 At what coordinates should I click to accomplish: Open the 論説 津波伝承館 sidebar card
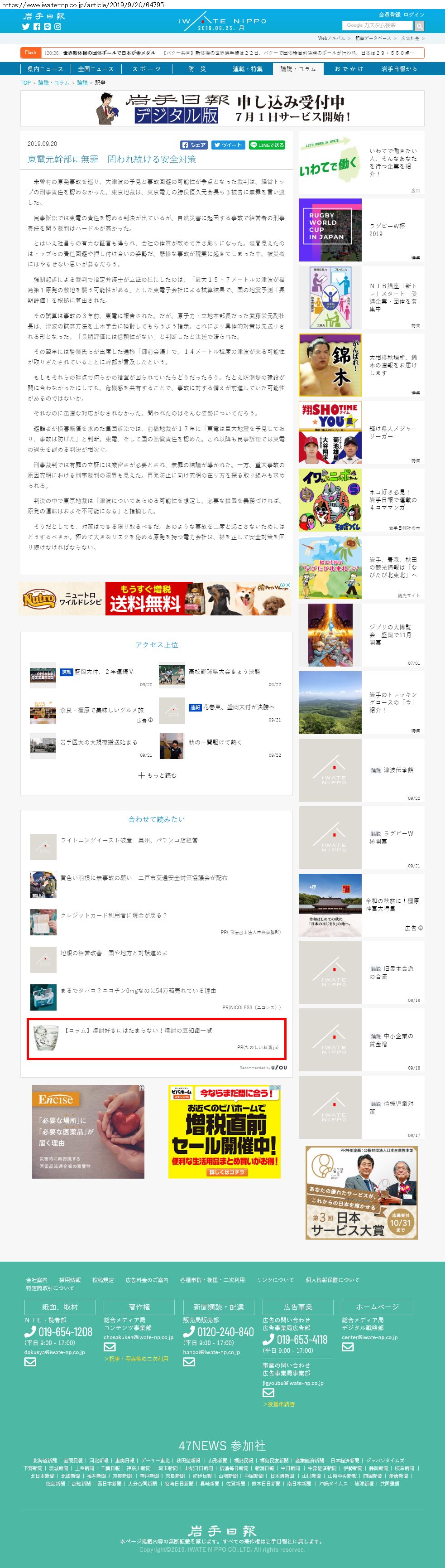[x=361, y=770]
